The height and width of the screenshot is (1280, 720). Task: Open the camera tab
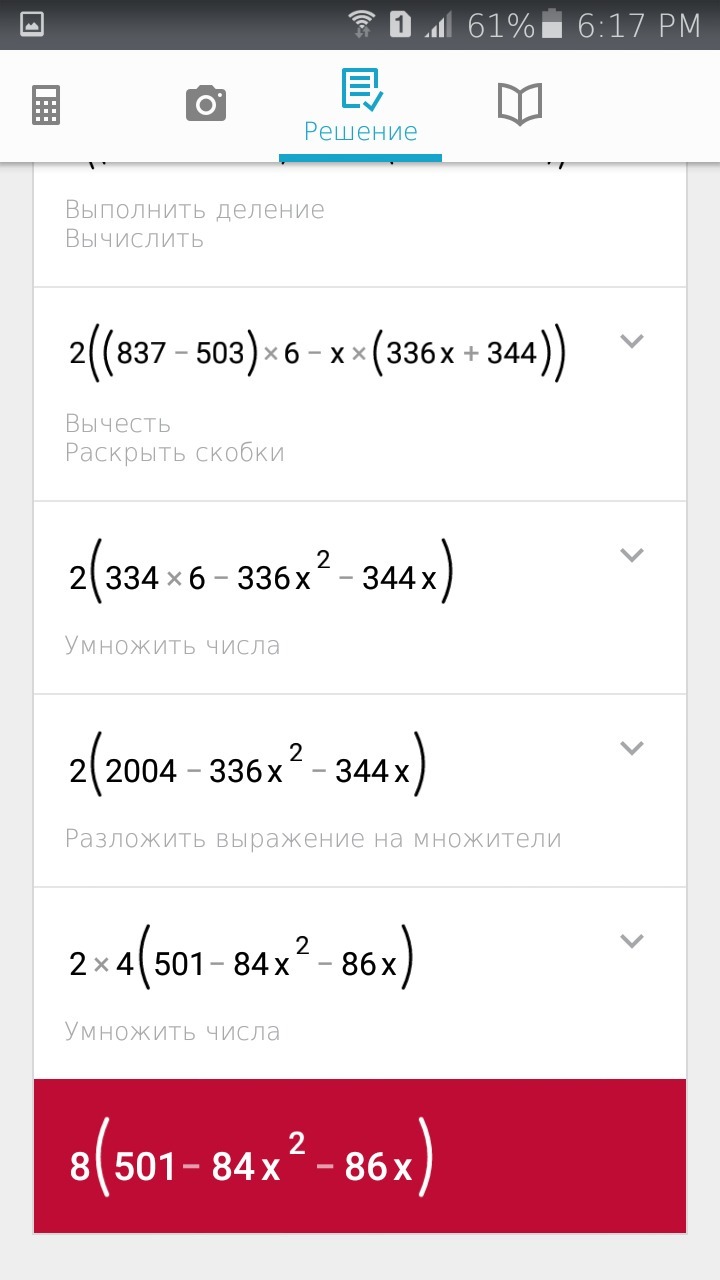click(206, 105)
